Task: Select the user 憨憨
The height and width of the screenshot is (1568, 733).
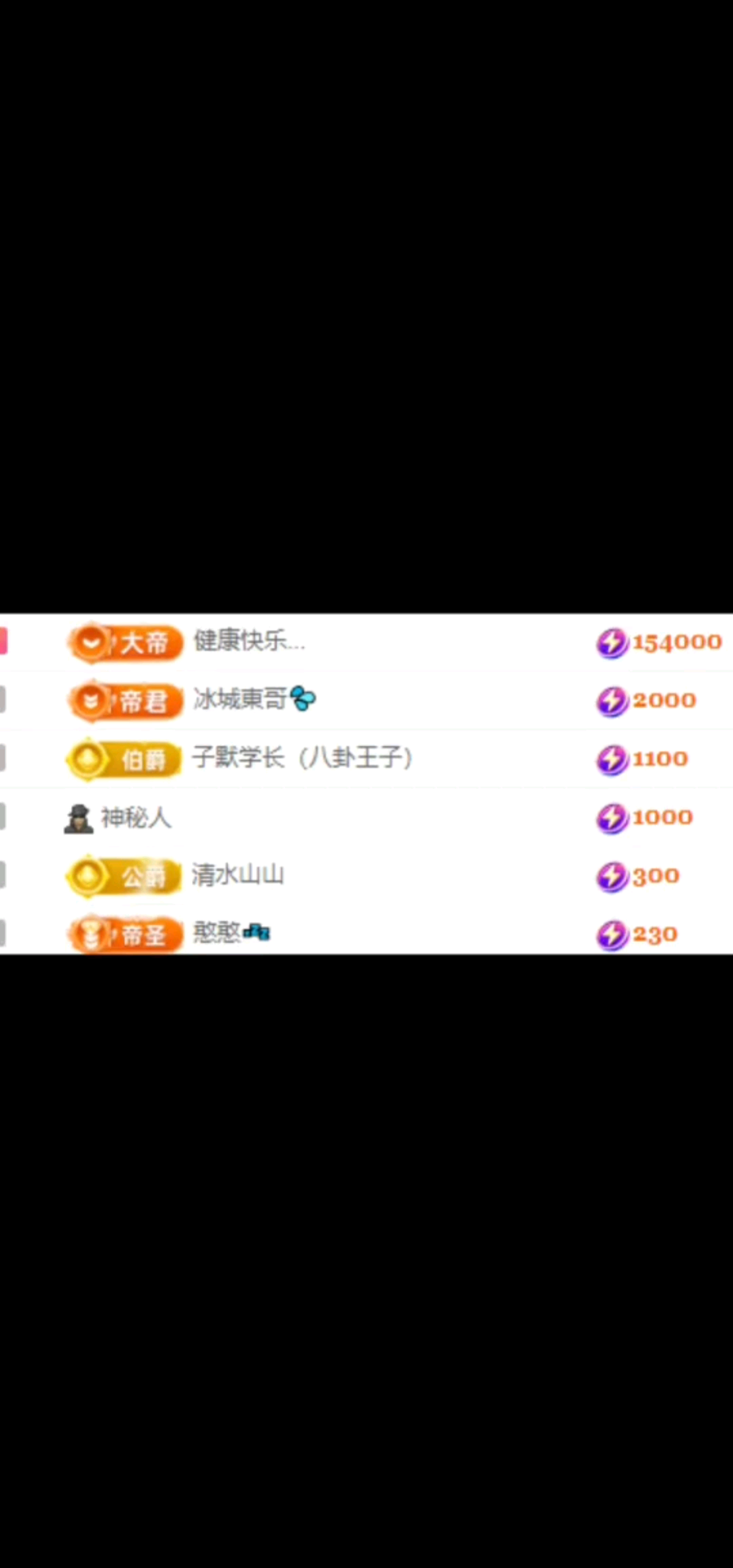Action: tap(215, 933)
